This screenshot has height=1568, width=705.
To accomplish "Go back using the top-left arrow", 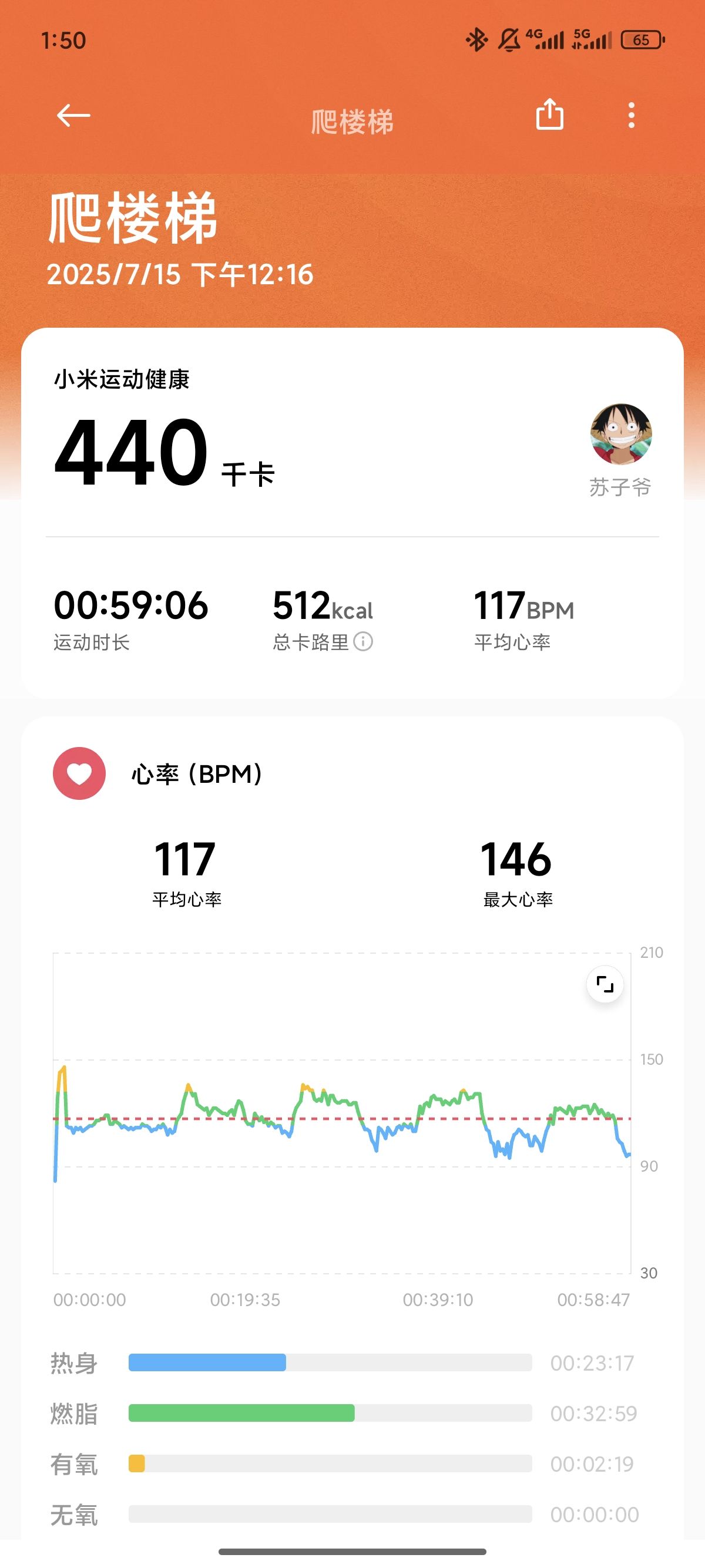I will (73, 115).
